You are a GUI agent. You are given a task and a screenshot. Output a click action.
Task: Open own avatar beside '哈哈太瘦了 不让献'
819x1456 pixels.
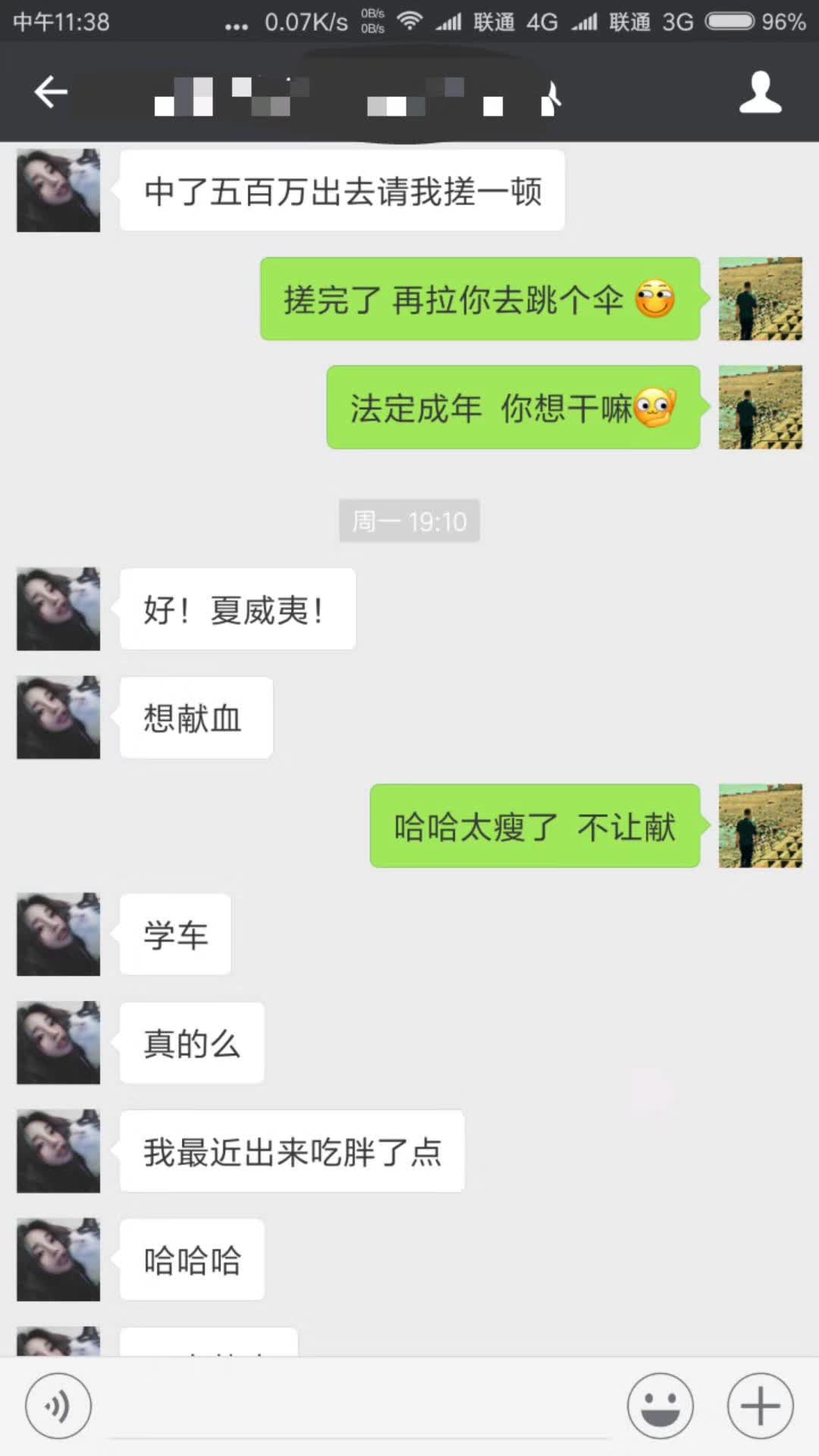coord(760,826)
